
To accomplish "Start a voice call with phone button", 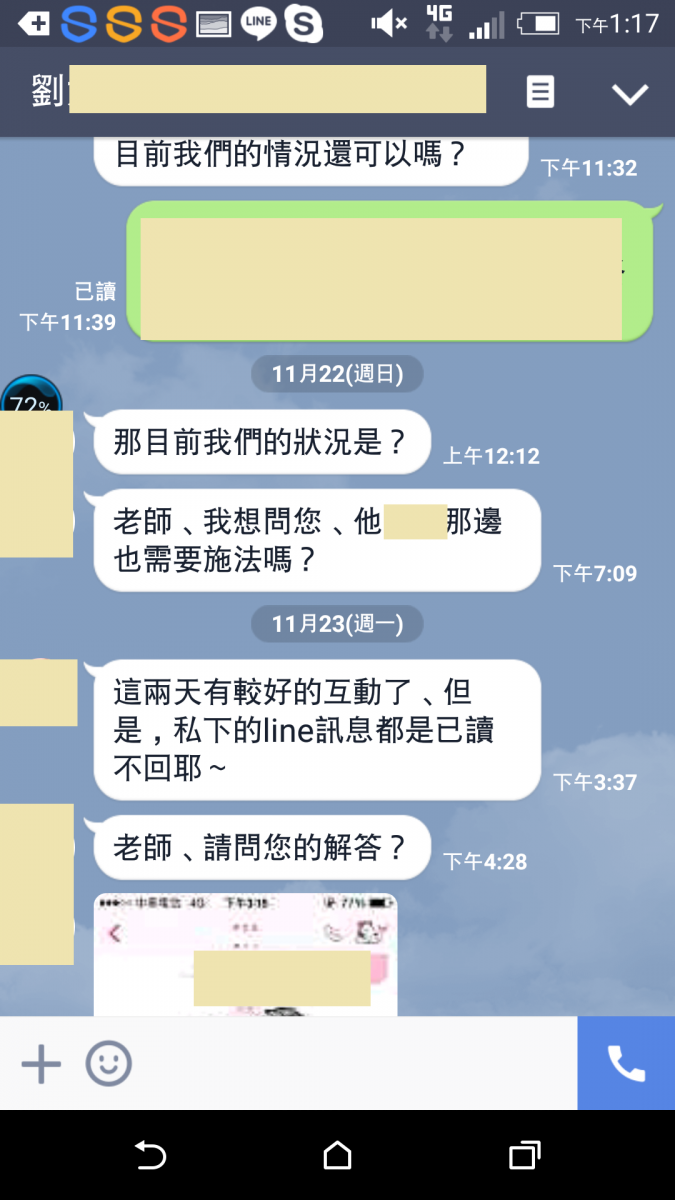I will [626, 1064].
